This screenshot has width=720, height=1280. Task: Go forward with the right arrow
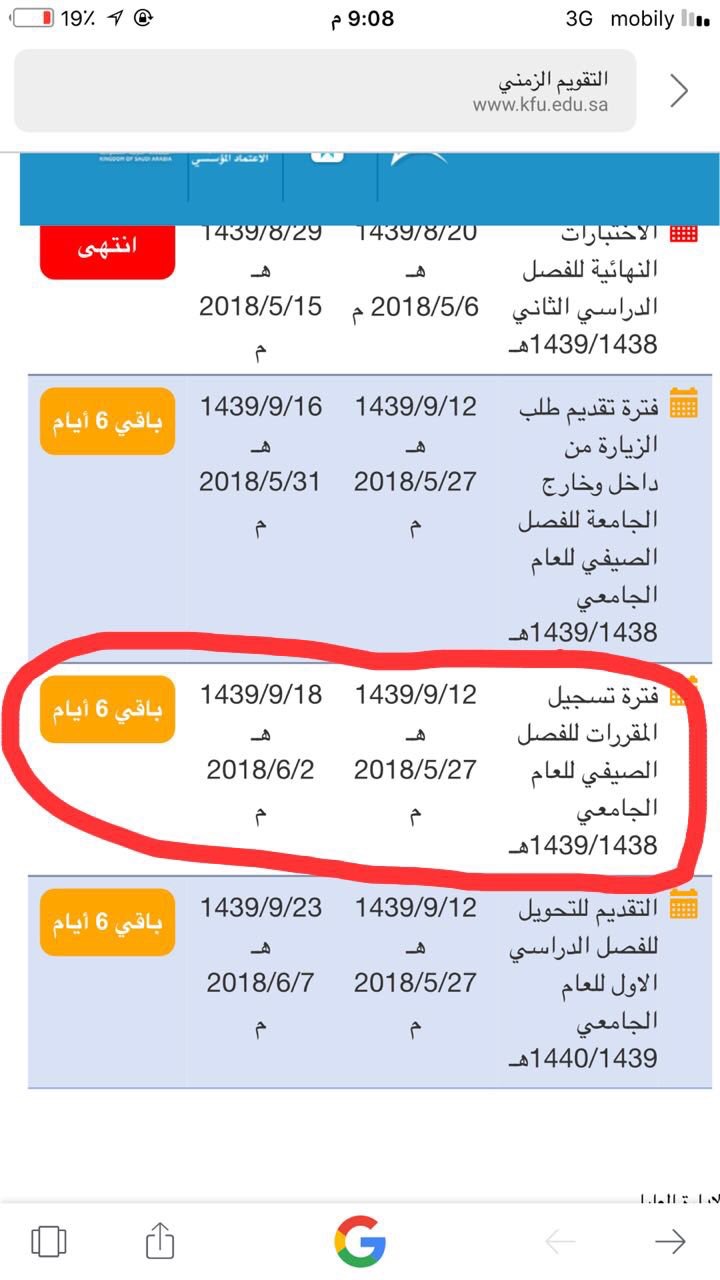(670, 1241)
